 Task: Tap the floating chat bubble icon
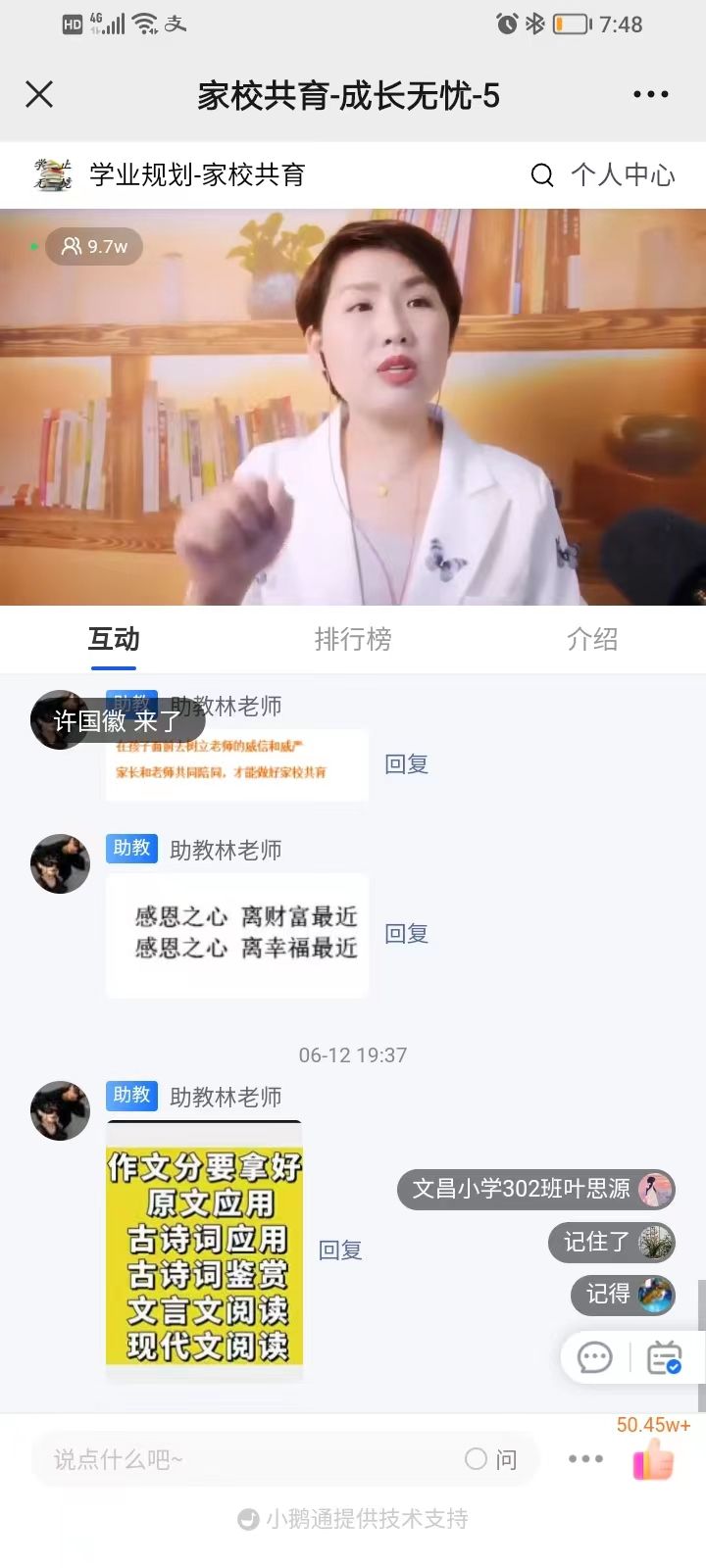tap(595, 1357)
